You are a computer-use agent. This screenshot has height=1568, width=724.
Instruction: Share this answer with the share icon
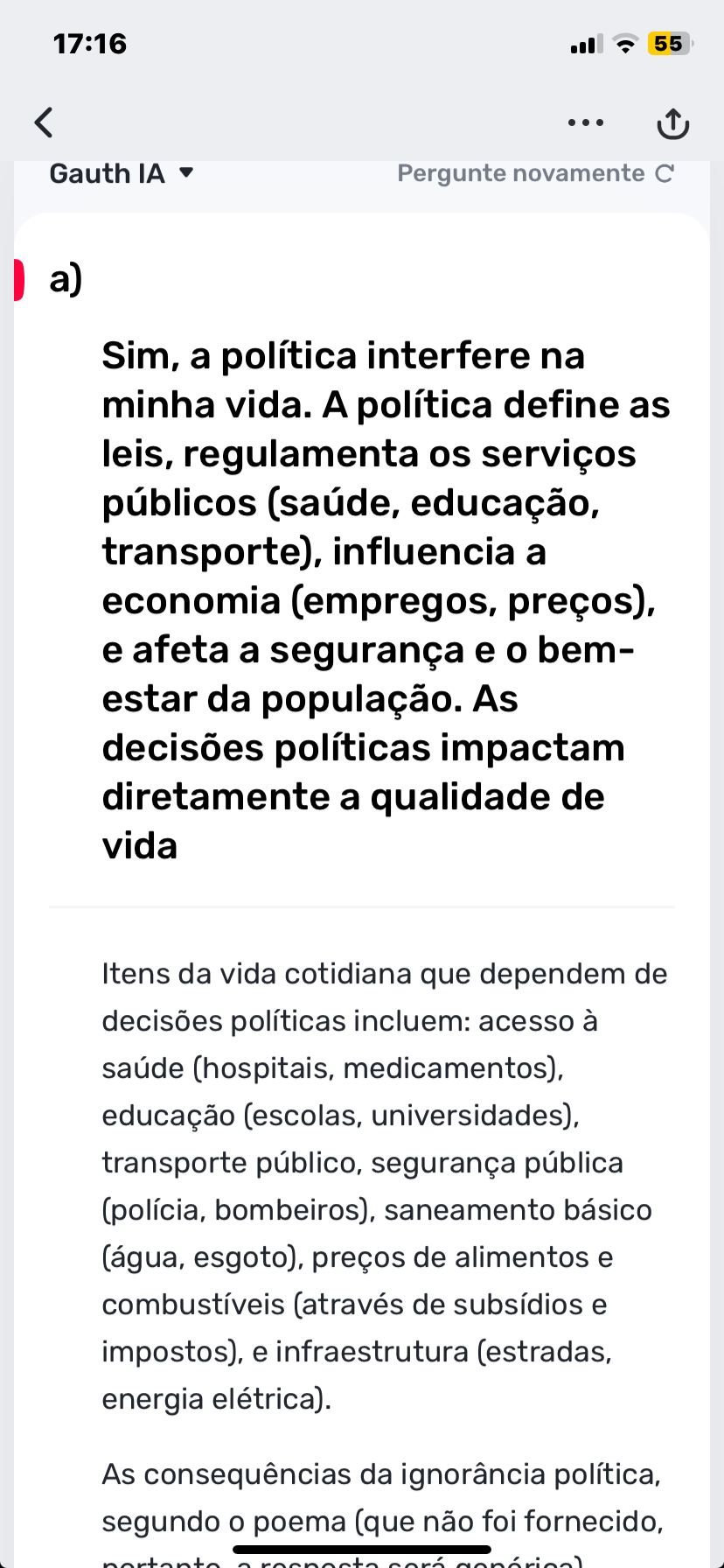tap(672, 123)
